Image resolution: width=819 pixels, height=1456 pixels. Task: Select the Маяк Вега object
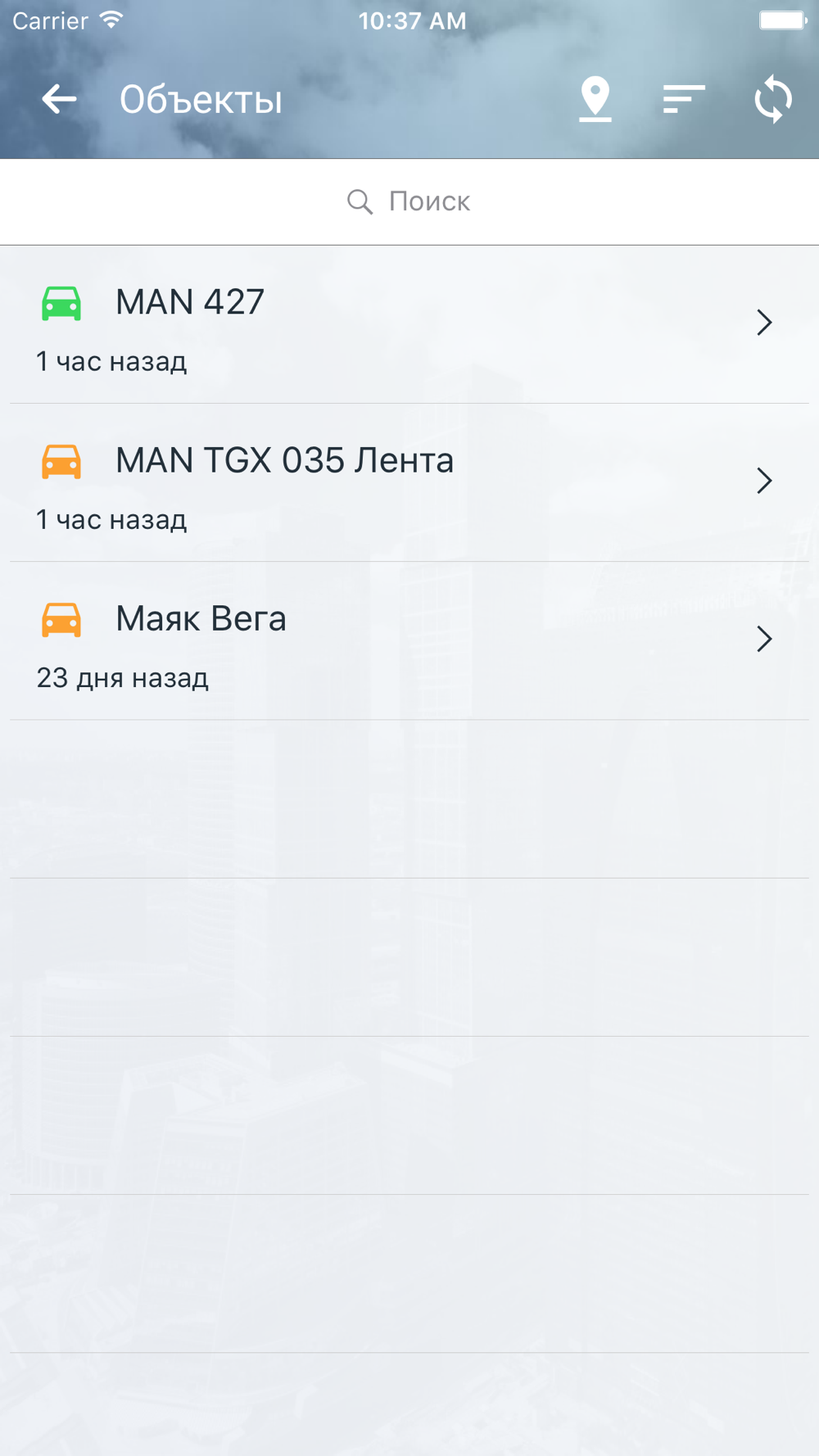pos(409,640)
